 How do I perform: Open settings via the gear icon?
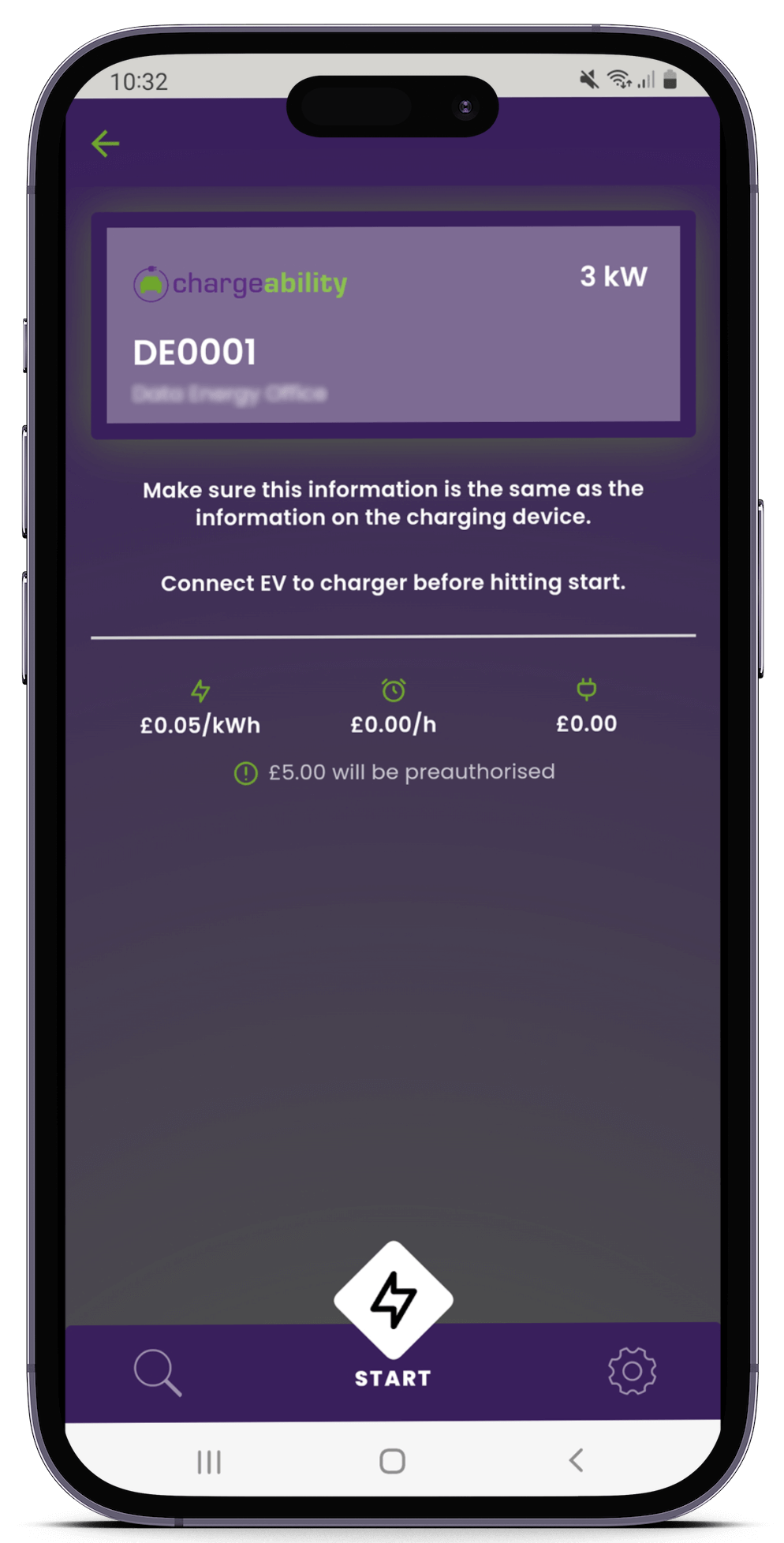point(632,1370)
